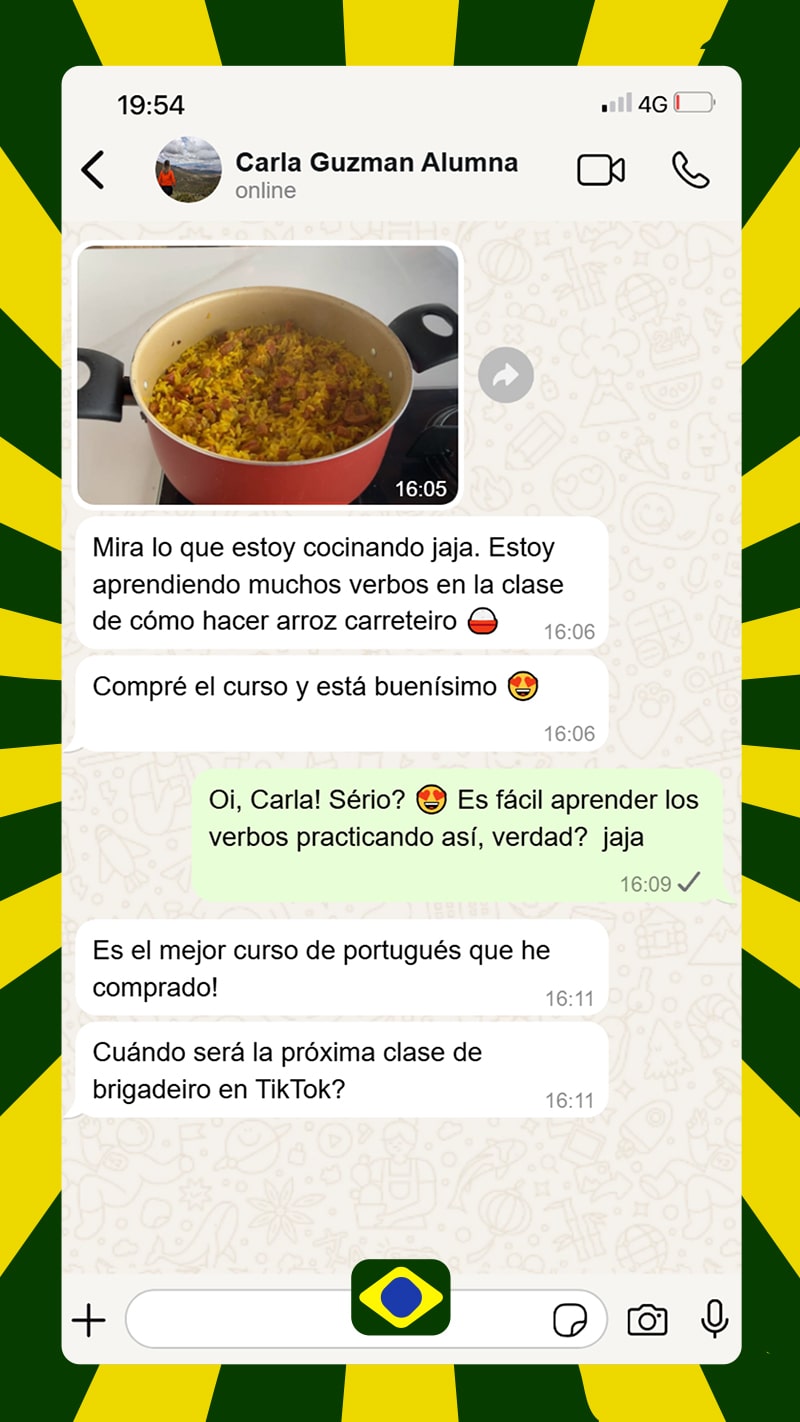Tap the contact name Carla Guzman Alumna
Viewport: 800px width, 1422px height.
pos(375,162)
